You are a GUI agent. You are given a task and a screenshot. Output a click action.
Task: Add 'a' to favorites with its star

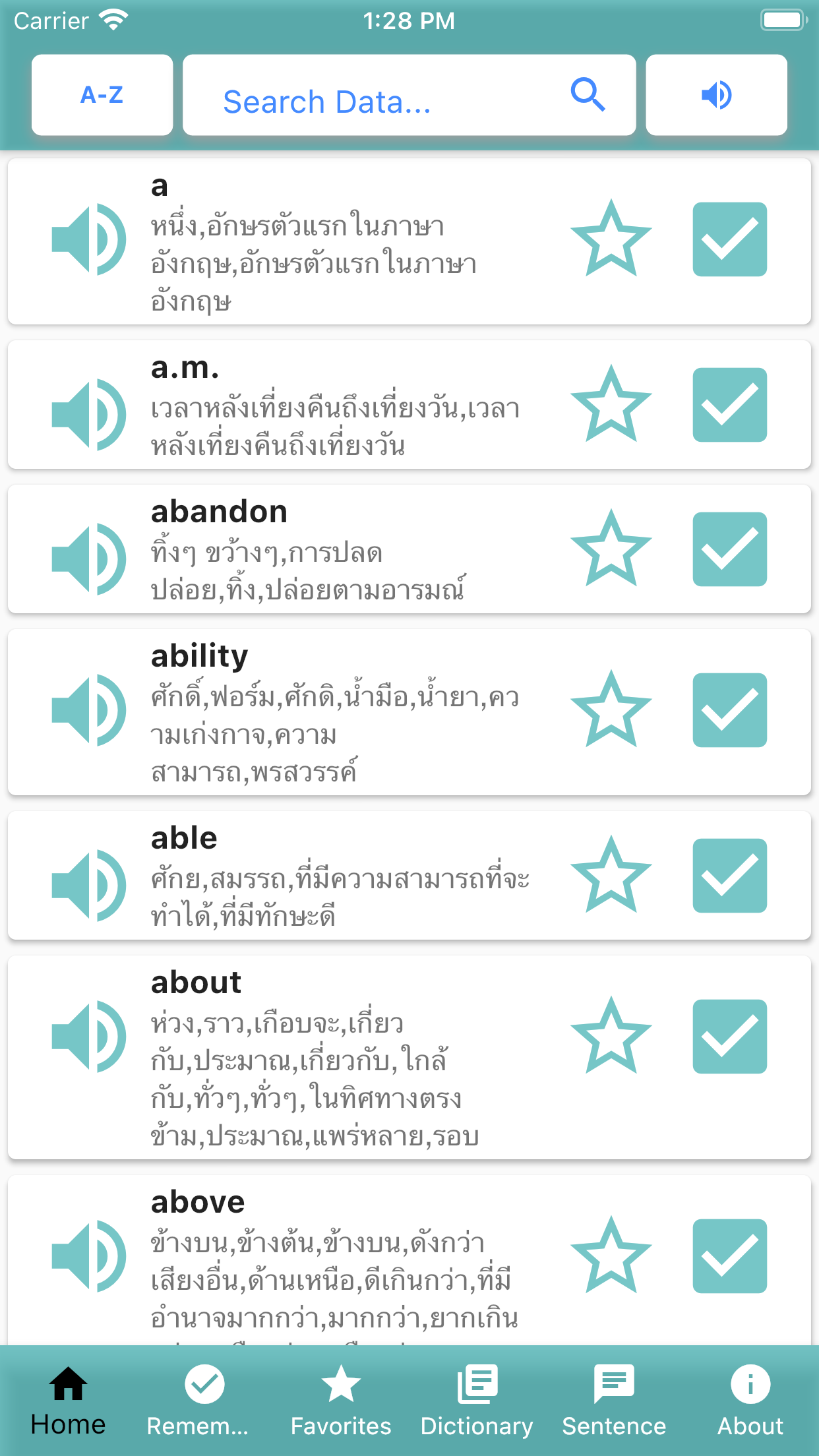tap(611, 239)
